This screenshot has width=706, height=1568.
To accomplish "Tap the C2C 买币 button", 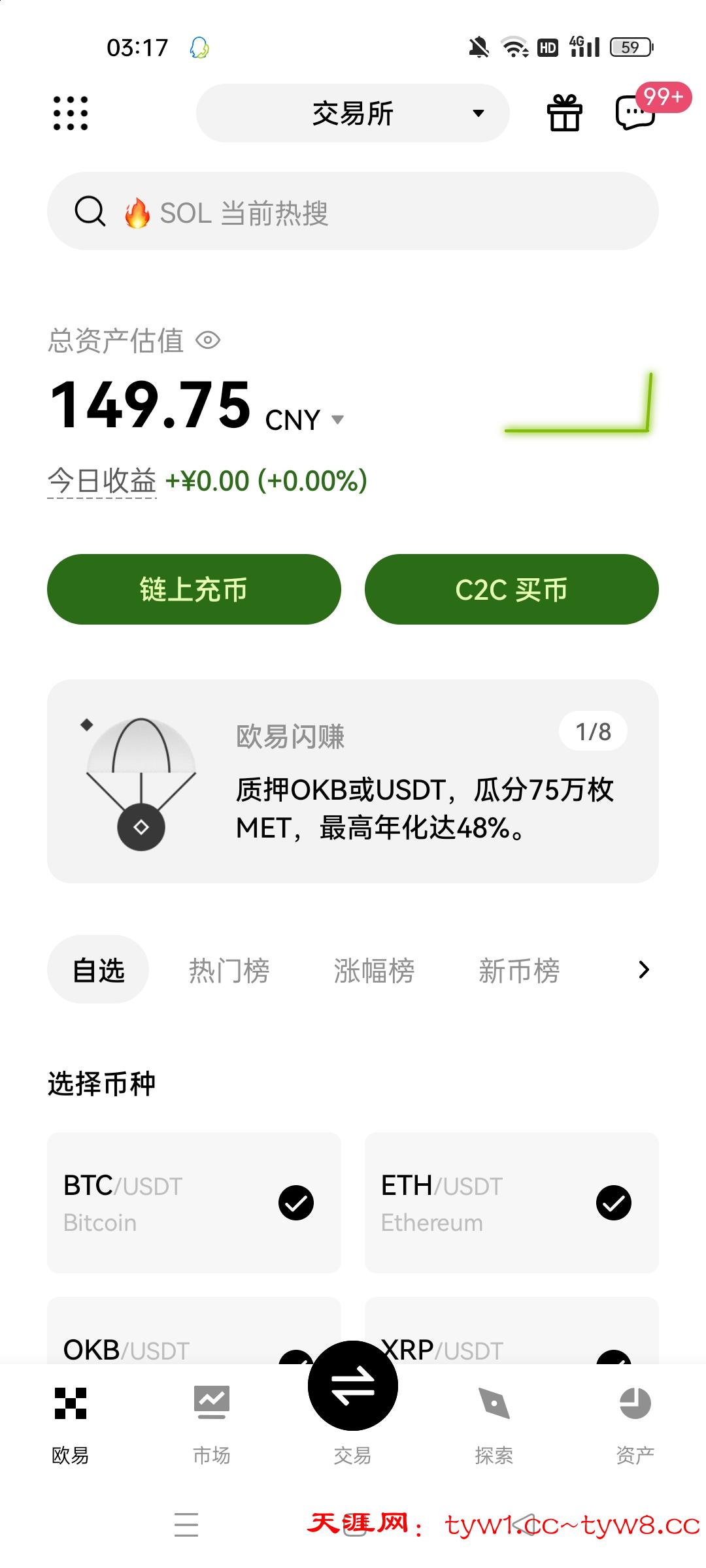I will 511,589.
